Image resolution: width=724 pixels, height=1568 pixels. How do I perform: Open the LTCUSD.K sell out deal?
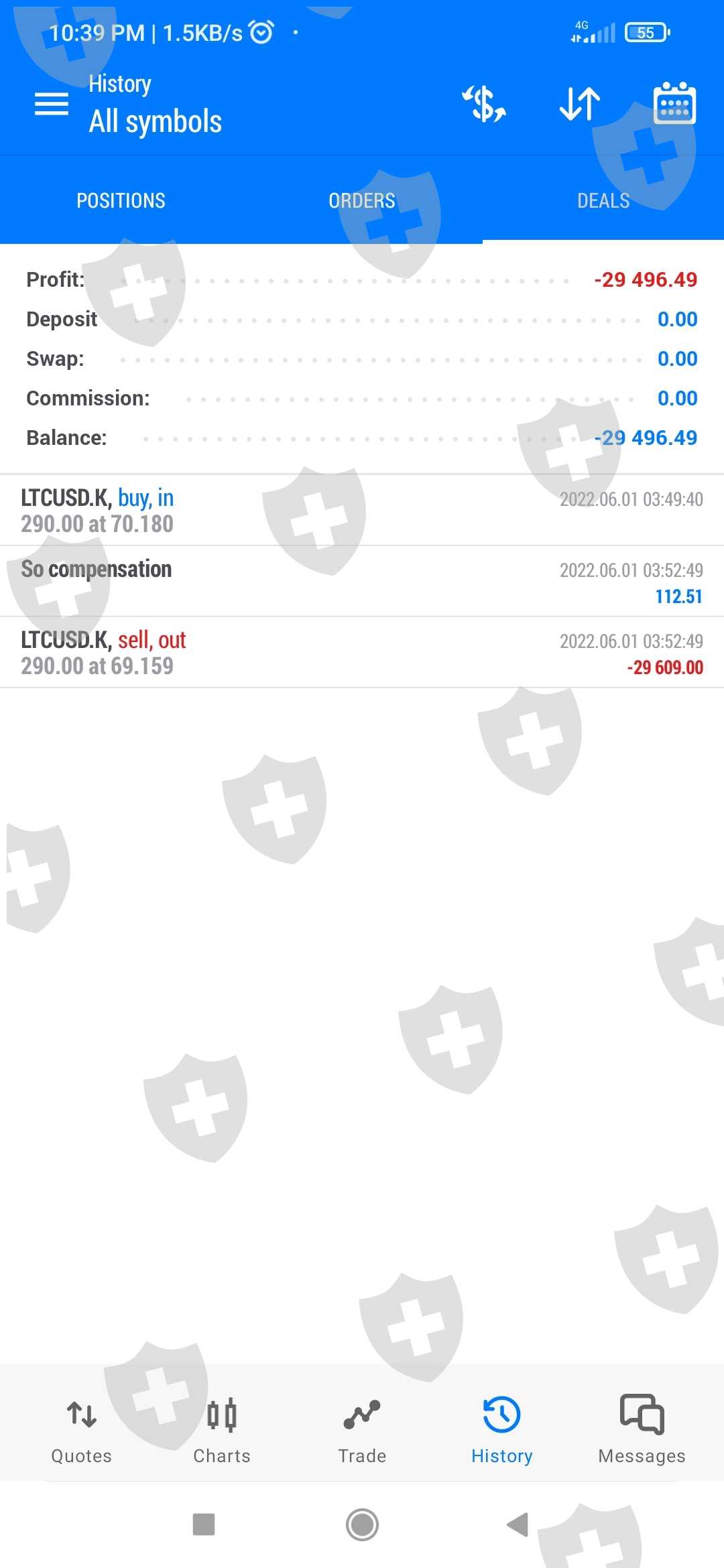click(x=362, y=653)
